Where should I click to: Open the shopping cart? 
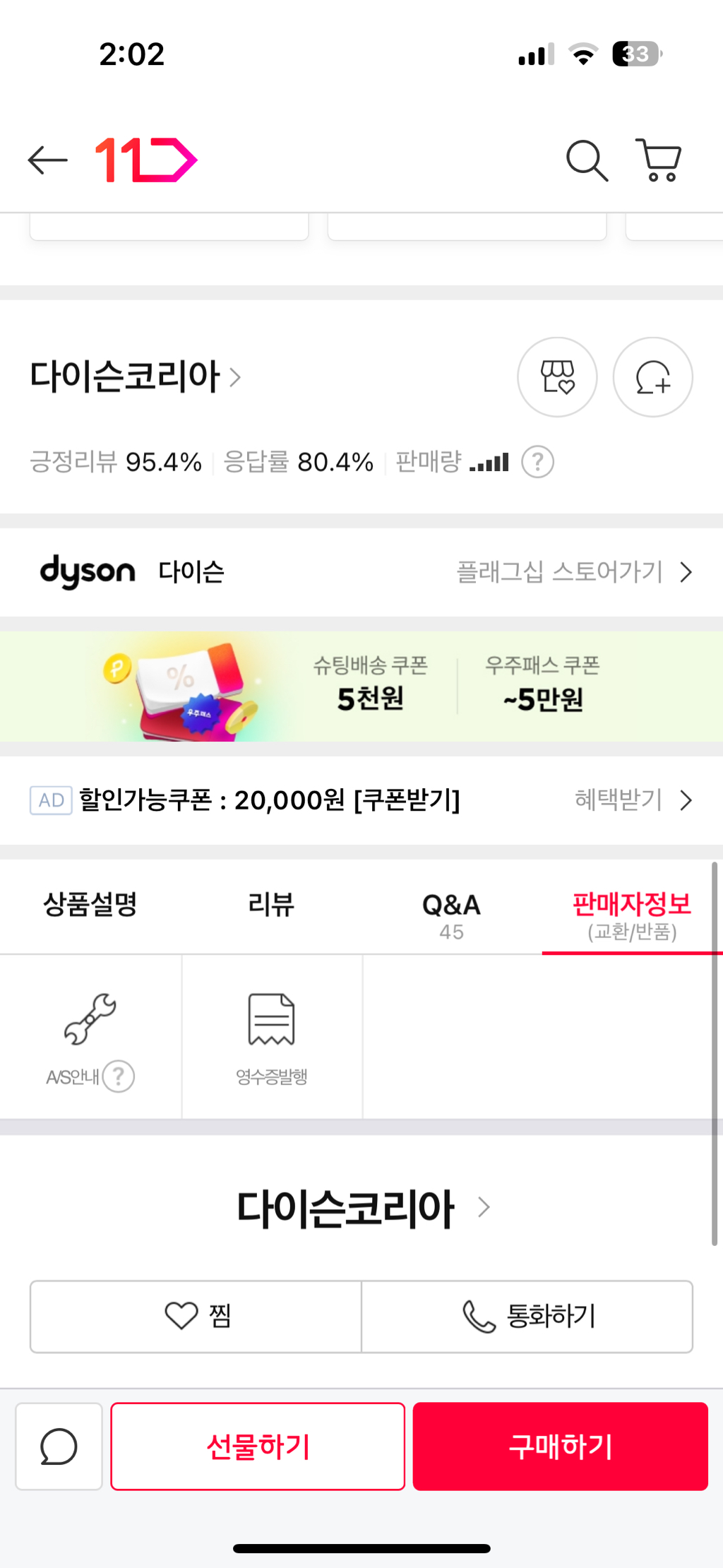(x=659, y=160)
